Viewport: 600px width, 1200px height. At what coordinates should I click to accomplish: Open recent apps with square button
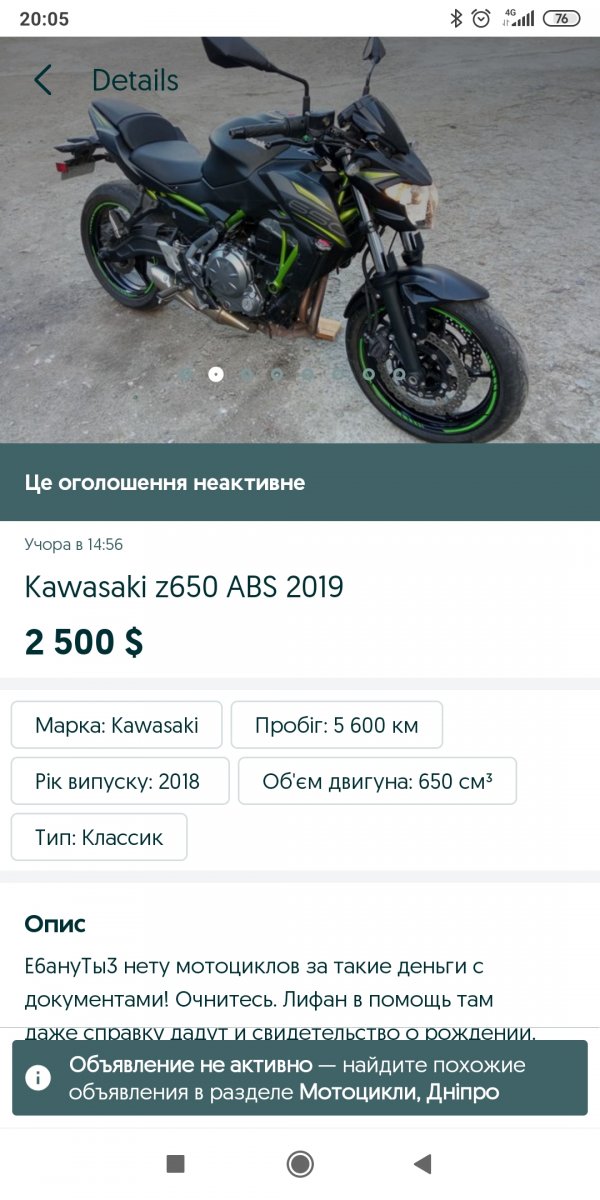175,1163
